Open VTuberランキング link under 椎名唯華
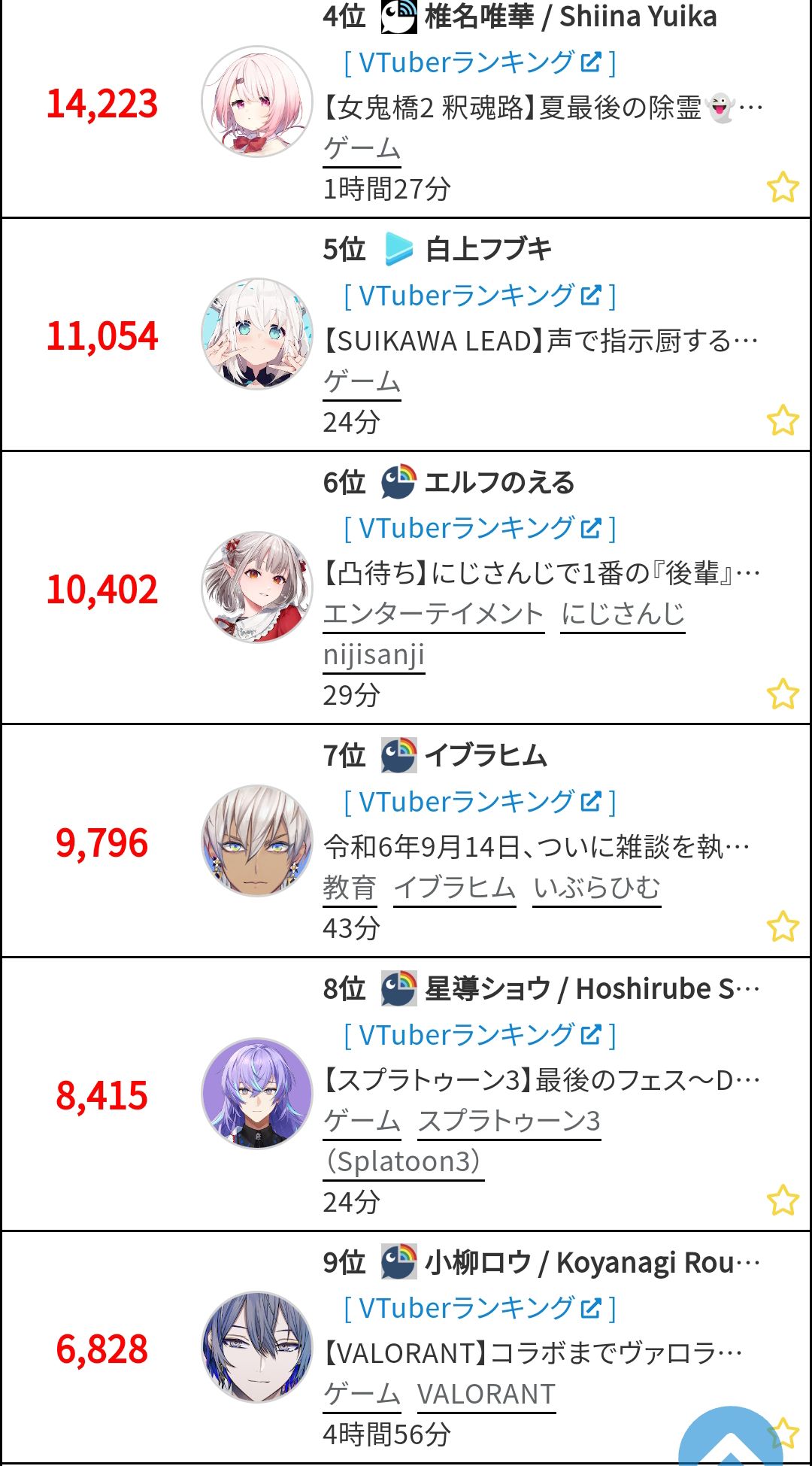Viewport: 812px width, 1466px height. (479, 62)
